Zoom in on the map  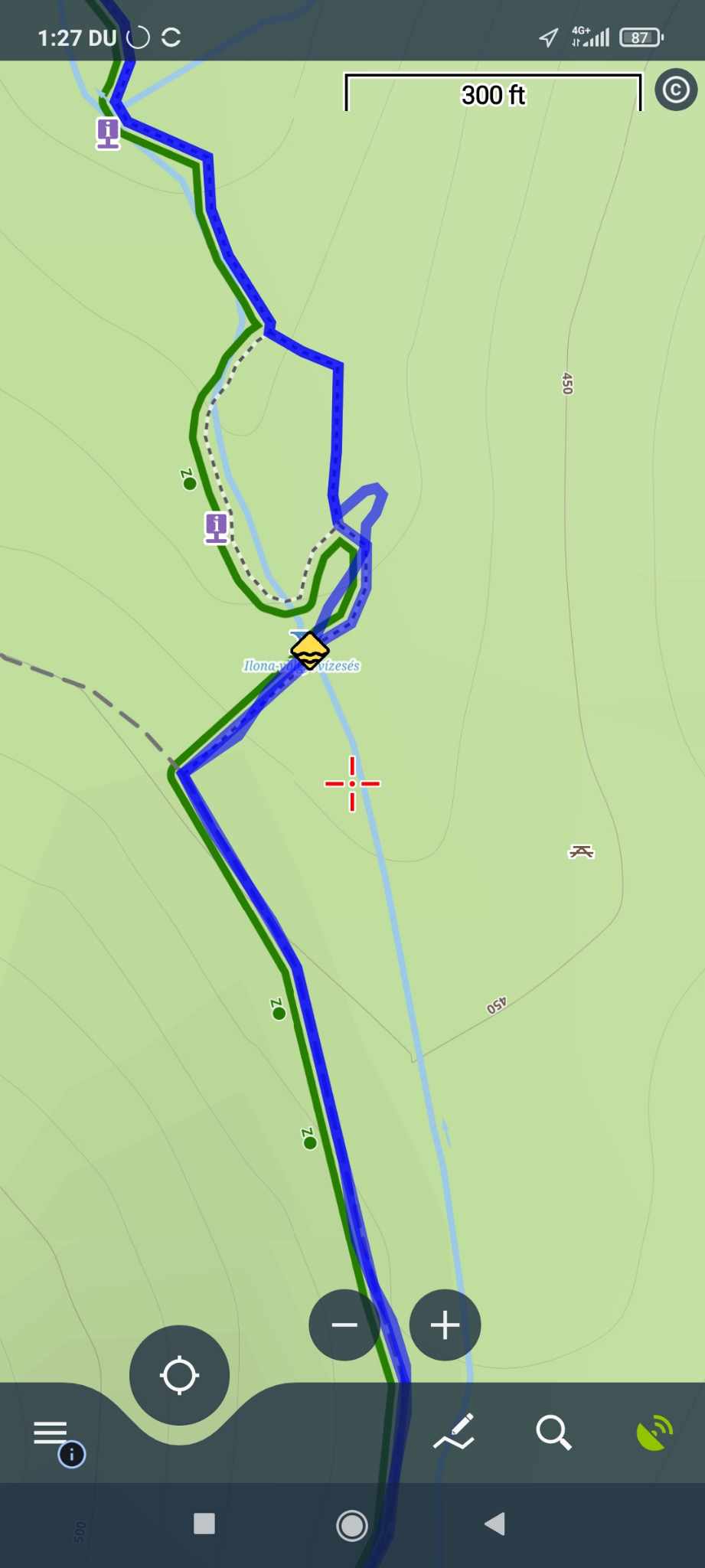tap(445, 1325)
